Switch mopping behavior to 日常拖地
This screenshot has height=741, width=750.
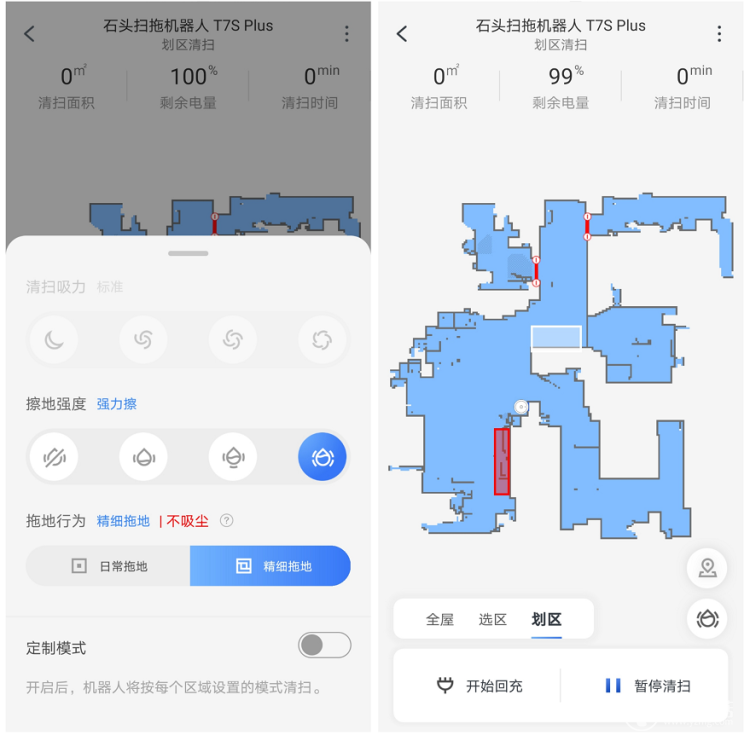pyautogui.click(x=108, y=566)
